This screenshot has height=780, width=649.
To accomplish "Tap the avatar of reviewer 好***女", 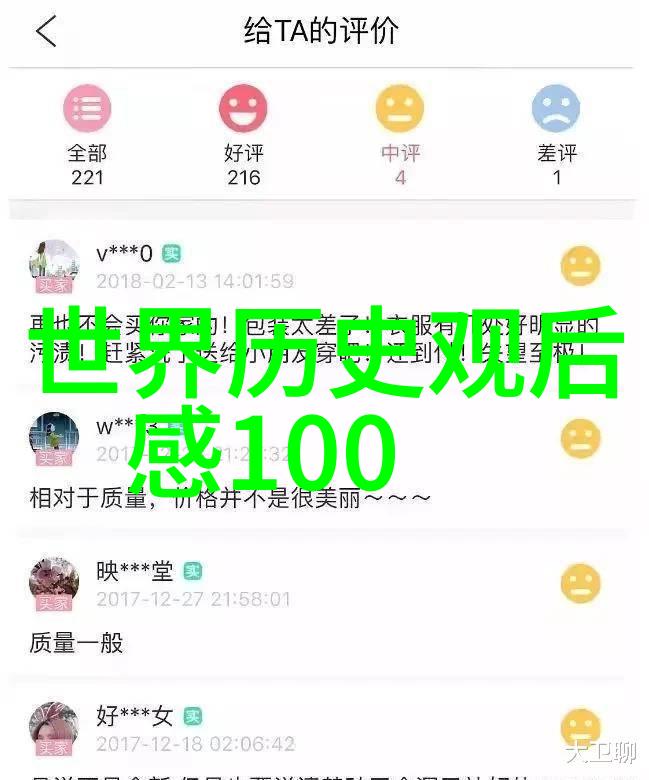I will [x=54, y=728].
